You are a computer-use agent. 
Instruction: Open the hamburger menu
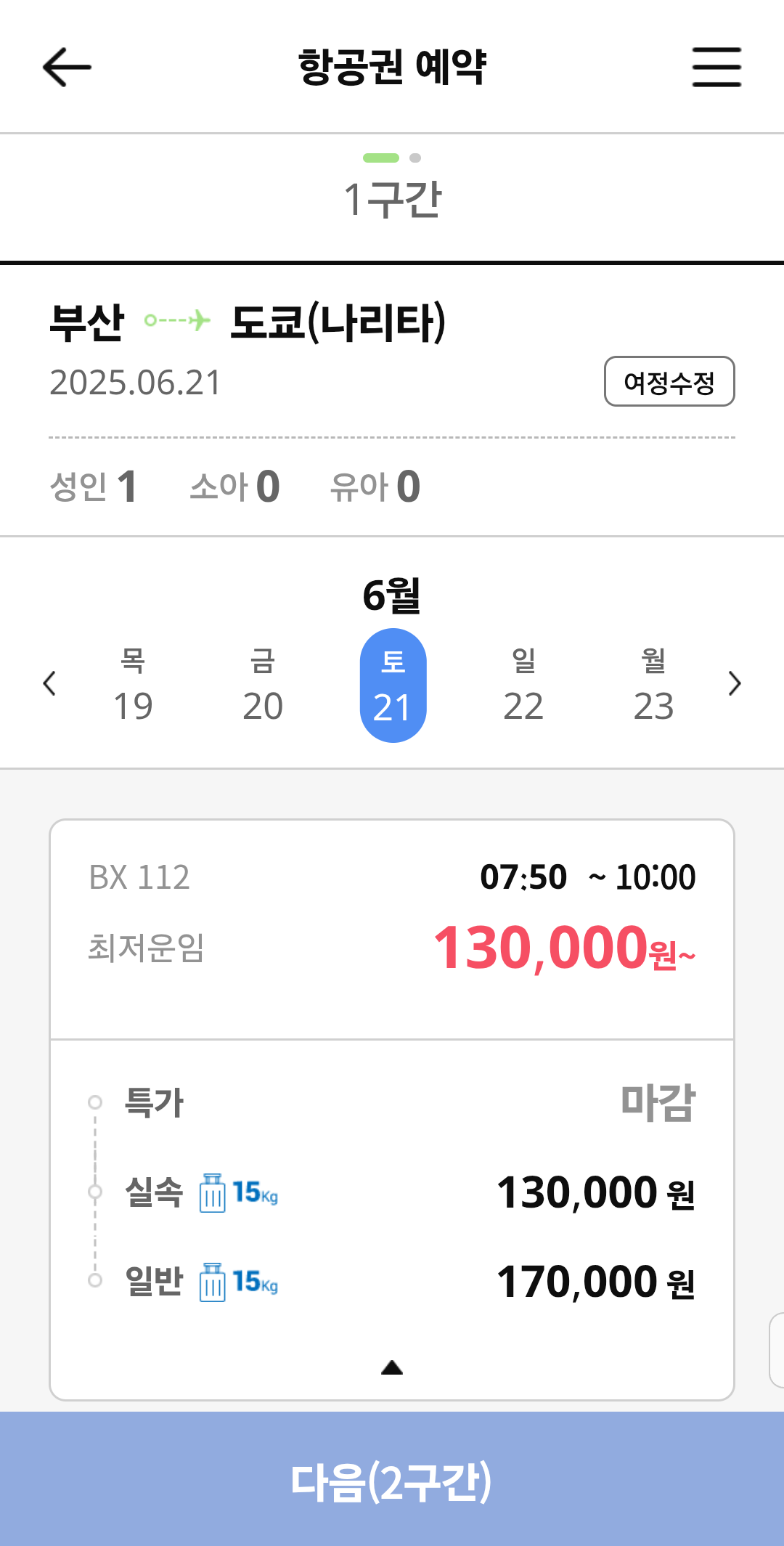[716, 68]
